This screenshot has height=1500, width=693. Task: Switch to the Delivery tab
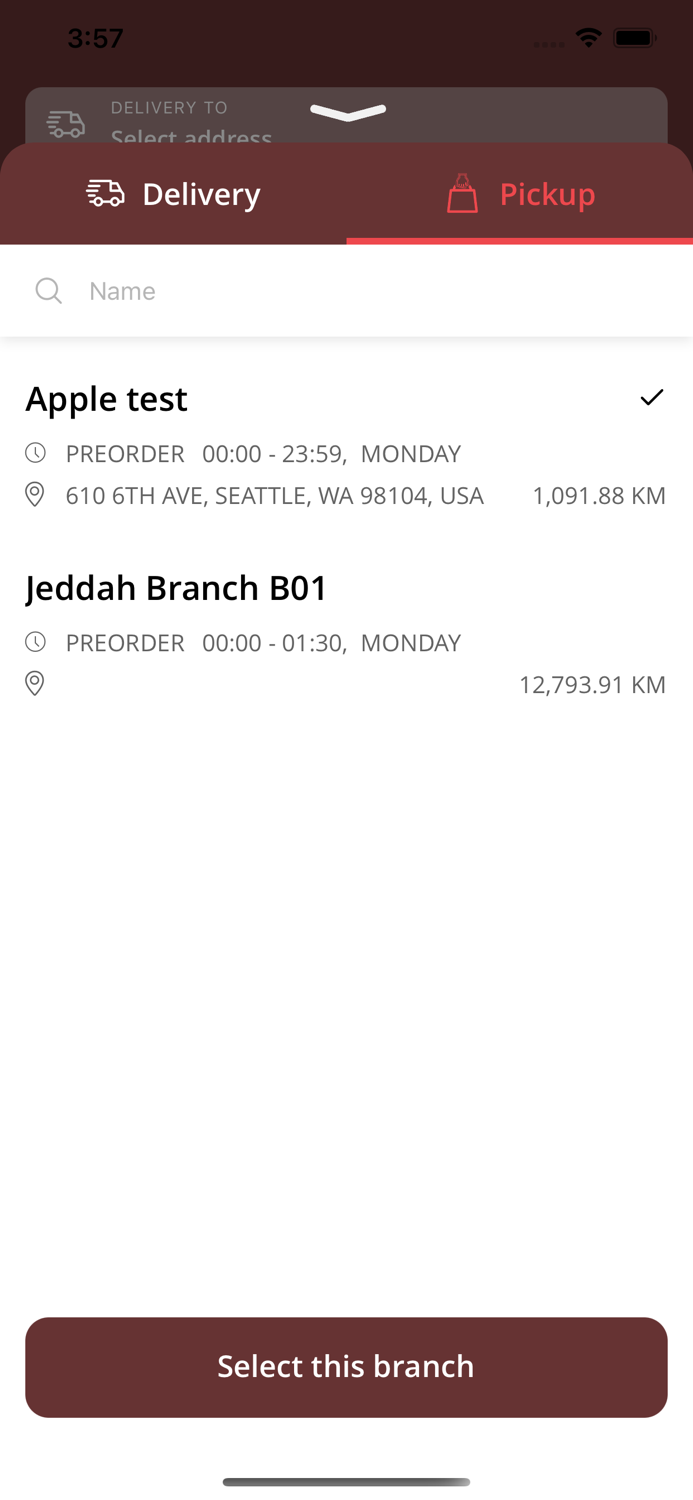coord(174,194)
